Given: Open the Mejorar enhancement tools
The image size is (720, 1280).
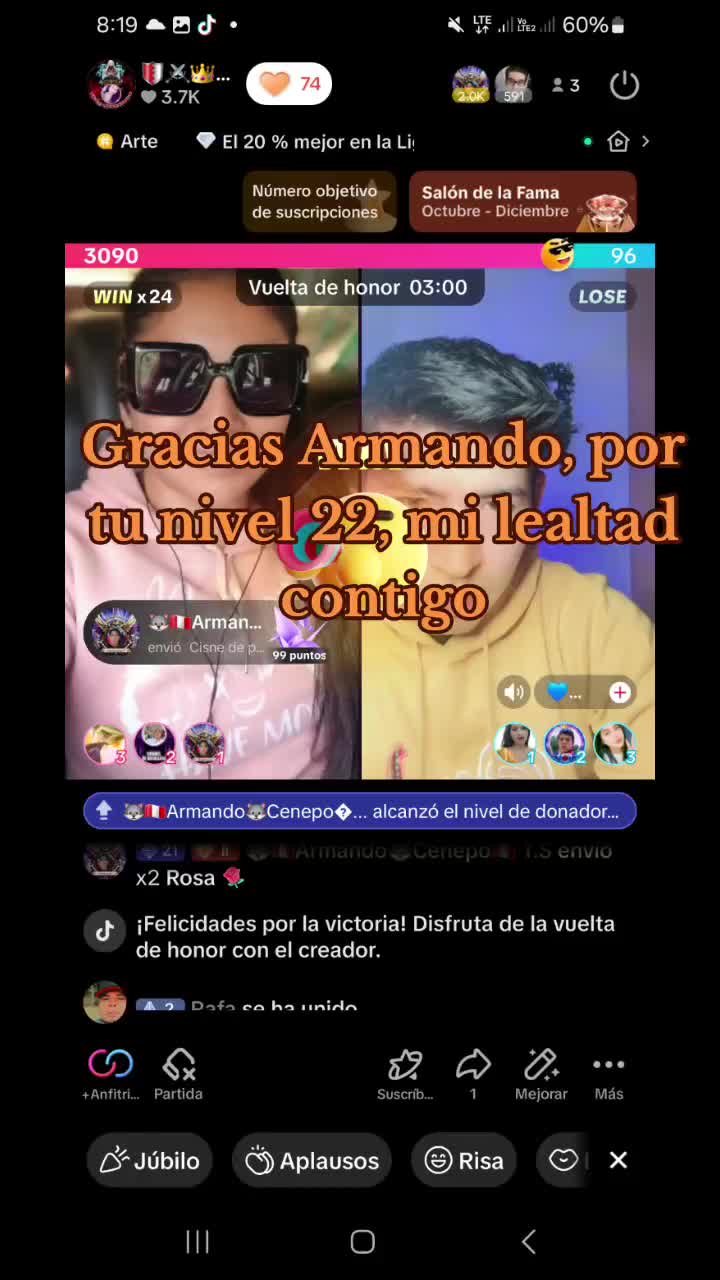Looking at the screenshot, I should (541, 1073).
